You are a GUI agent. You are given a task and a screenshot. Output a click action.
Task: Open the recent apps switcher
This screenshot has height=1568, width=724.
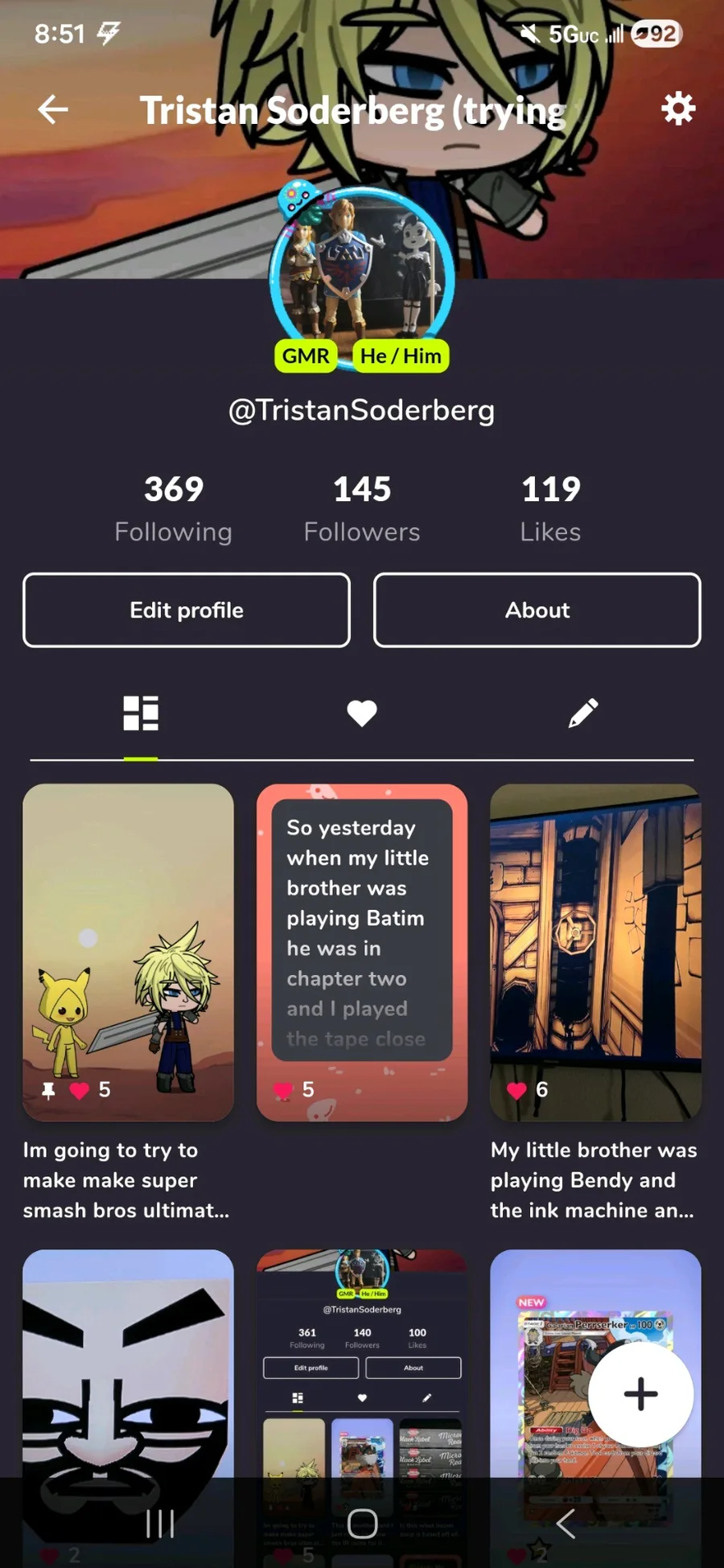(x=160, y=1523)
